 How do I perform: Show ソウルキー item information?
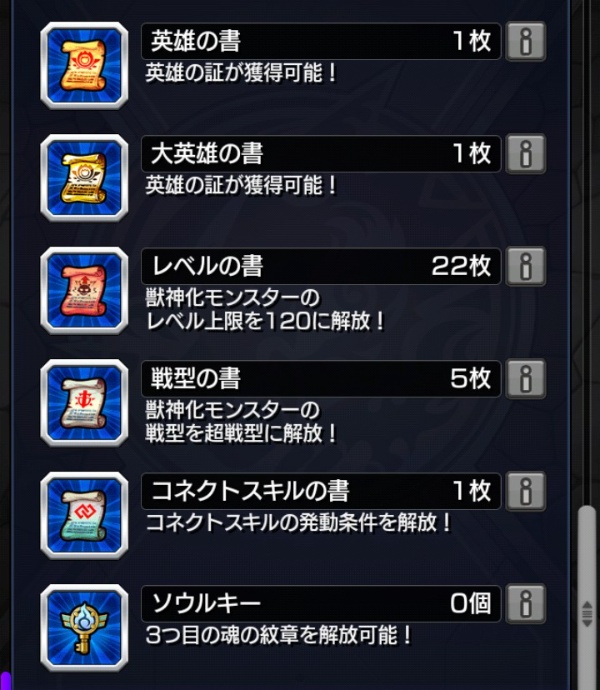pos(526,603)
